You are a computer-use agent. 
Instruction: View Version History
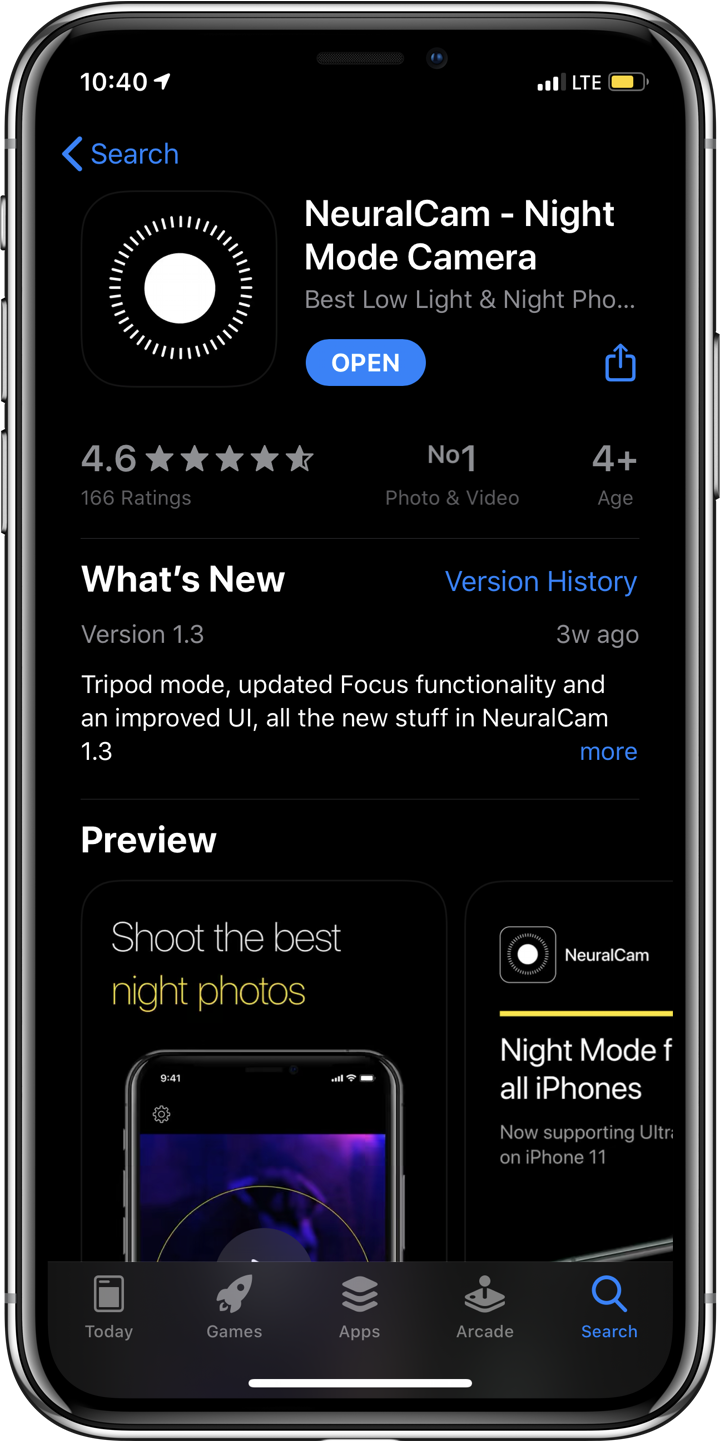tap(540, 581)
